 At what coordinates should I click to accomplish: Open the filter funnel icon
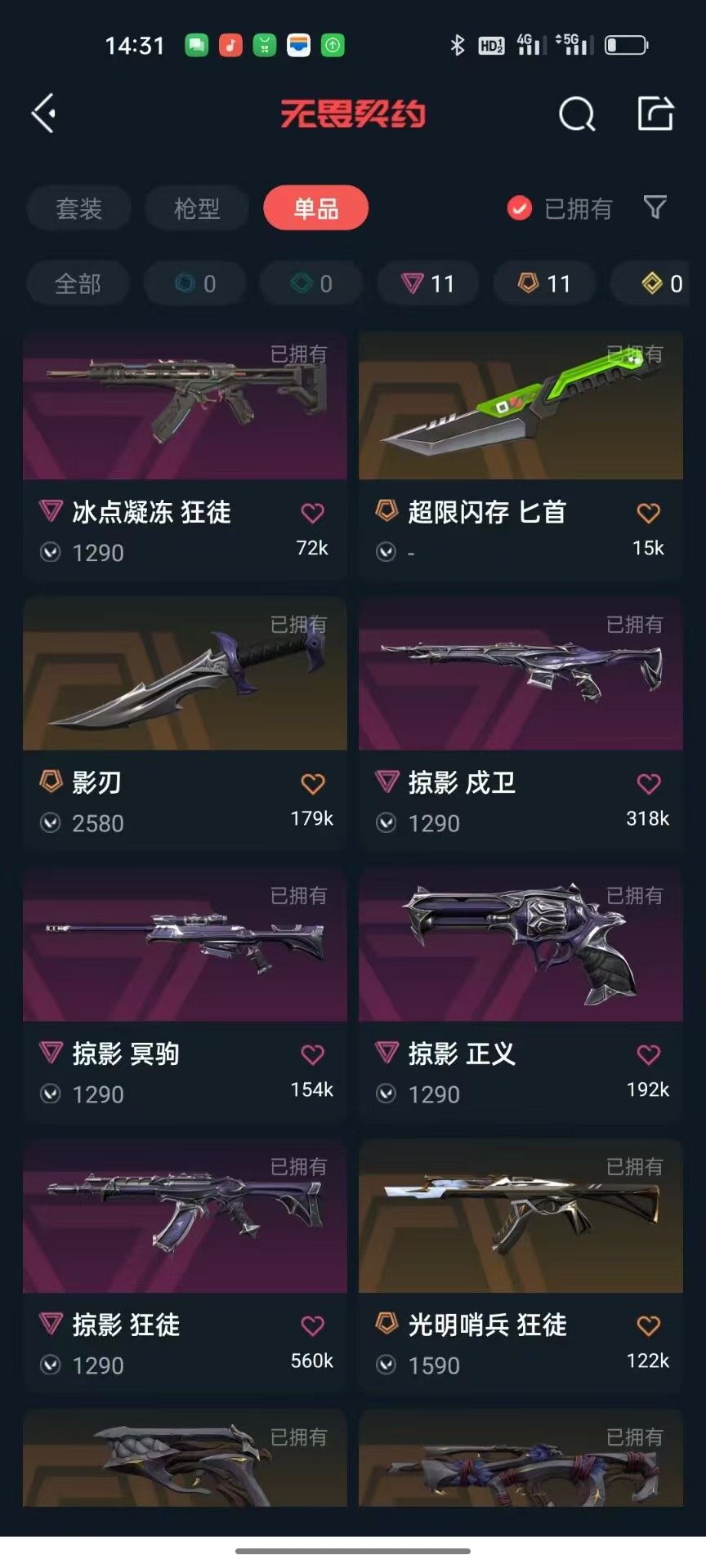click(x=655, y=207)
